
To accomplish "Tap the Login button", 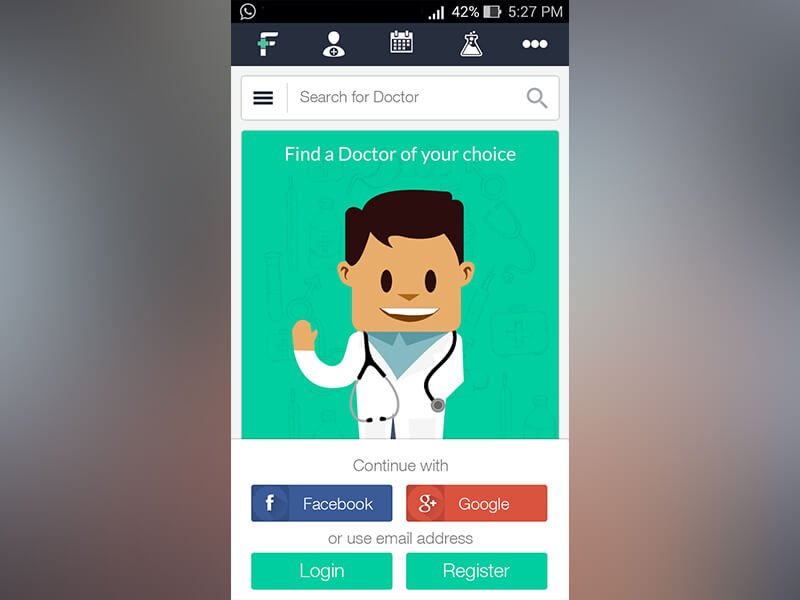I will 321,571.
